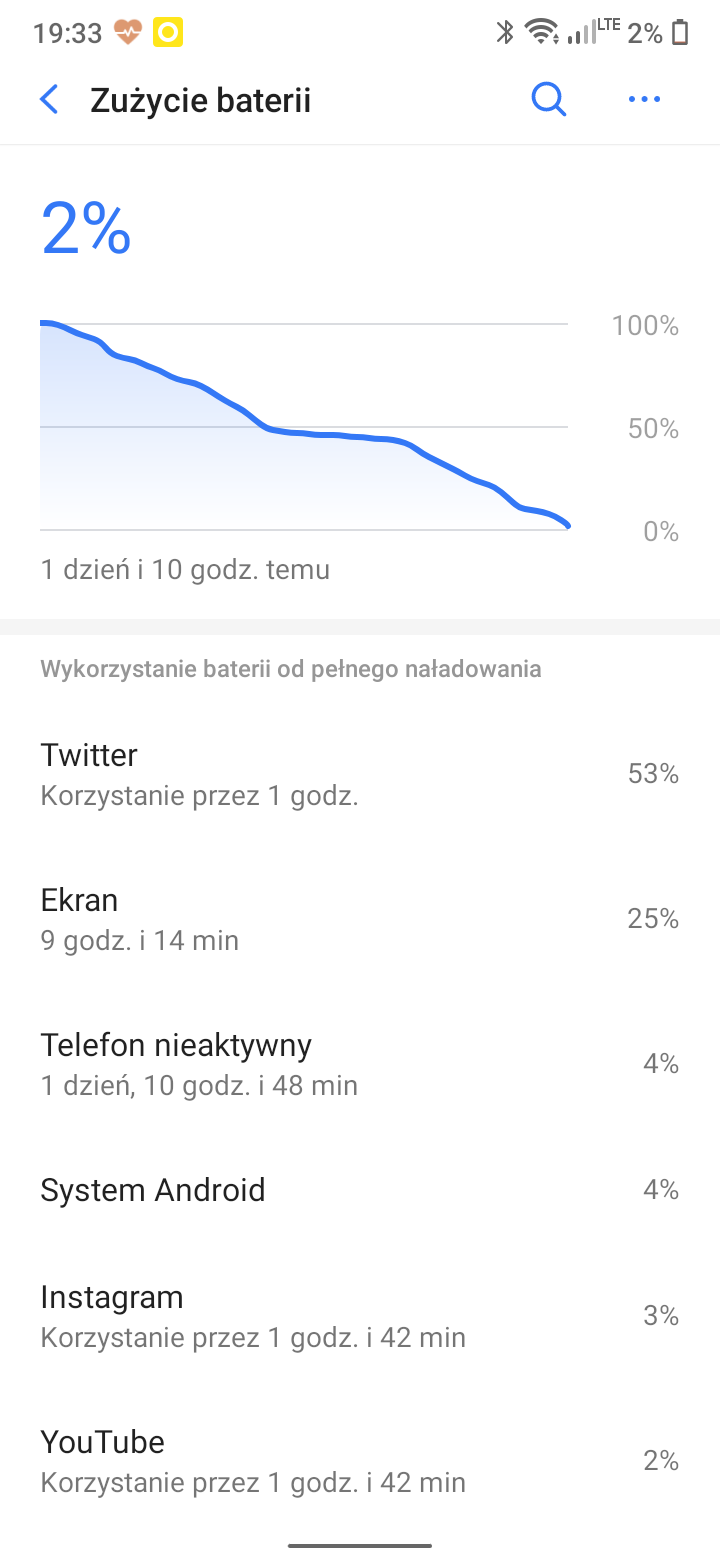Open the search icon
The image size is (720, 1560).
548,100
